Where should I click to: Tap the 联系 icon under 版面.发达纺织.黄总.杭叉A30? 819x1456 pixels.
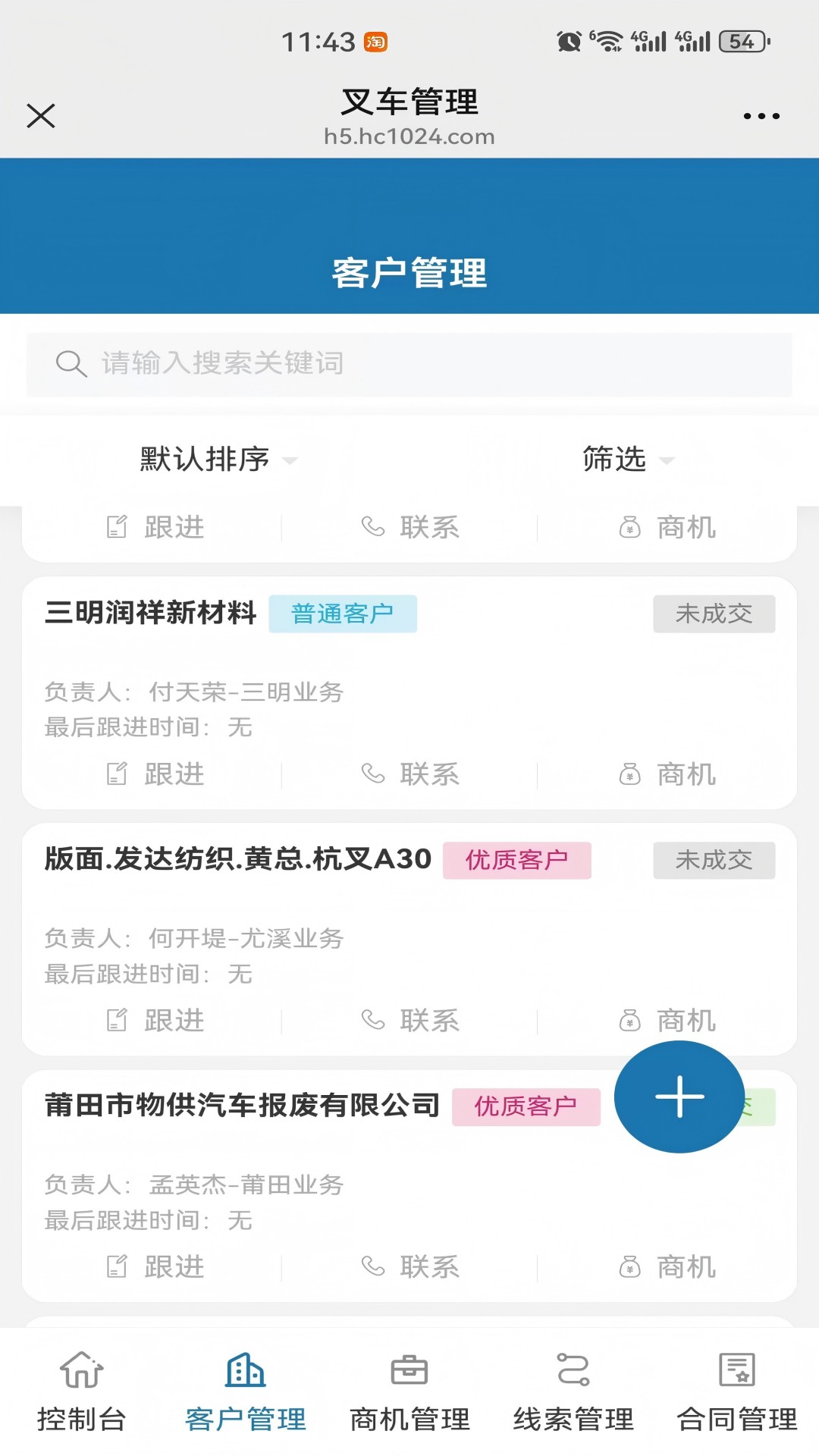coord(372,1020)
